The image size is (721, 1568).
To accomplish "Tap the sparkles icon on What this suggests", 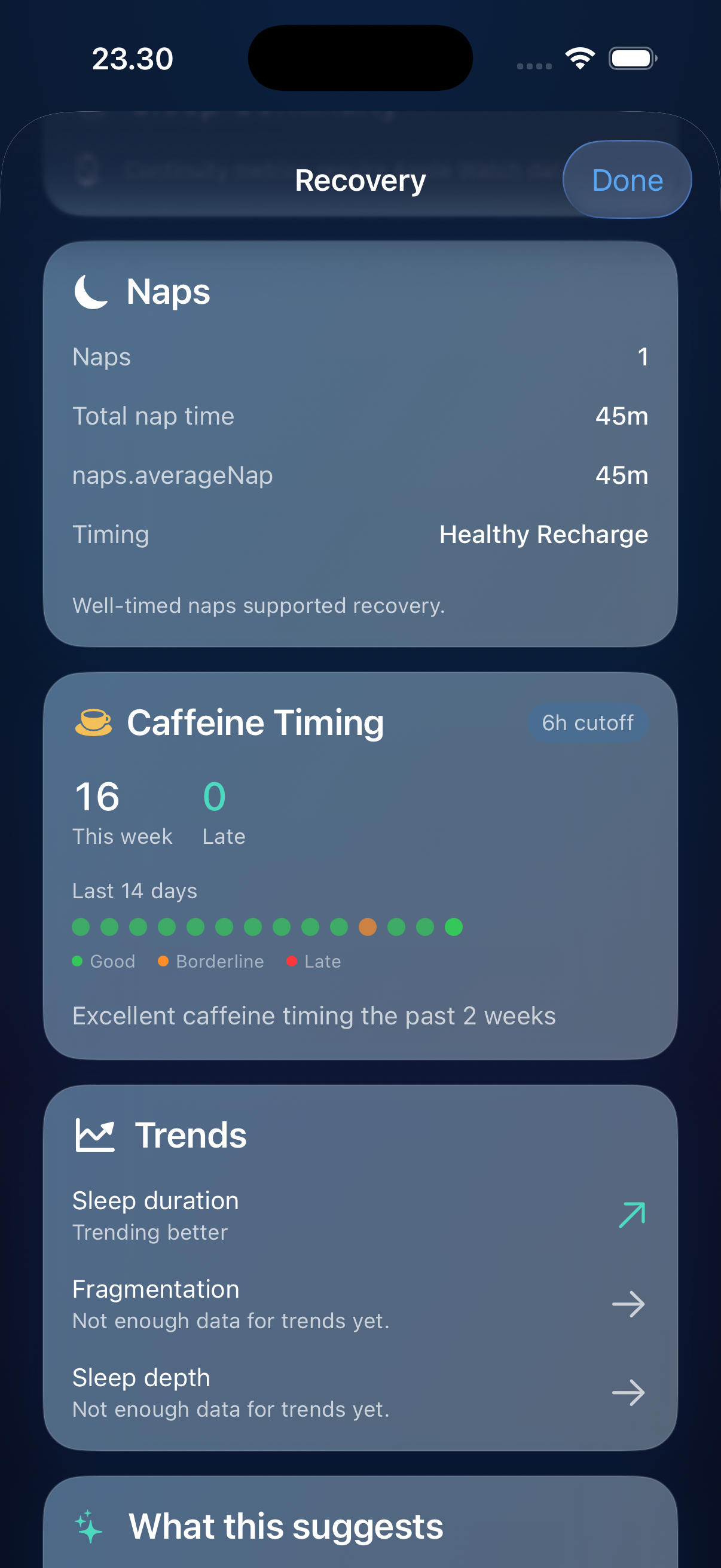I will click(x=89, y=1526).
